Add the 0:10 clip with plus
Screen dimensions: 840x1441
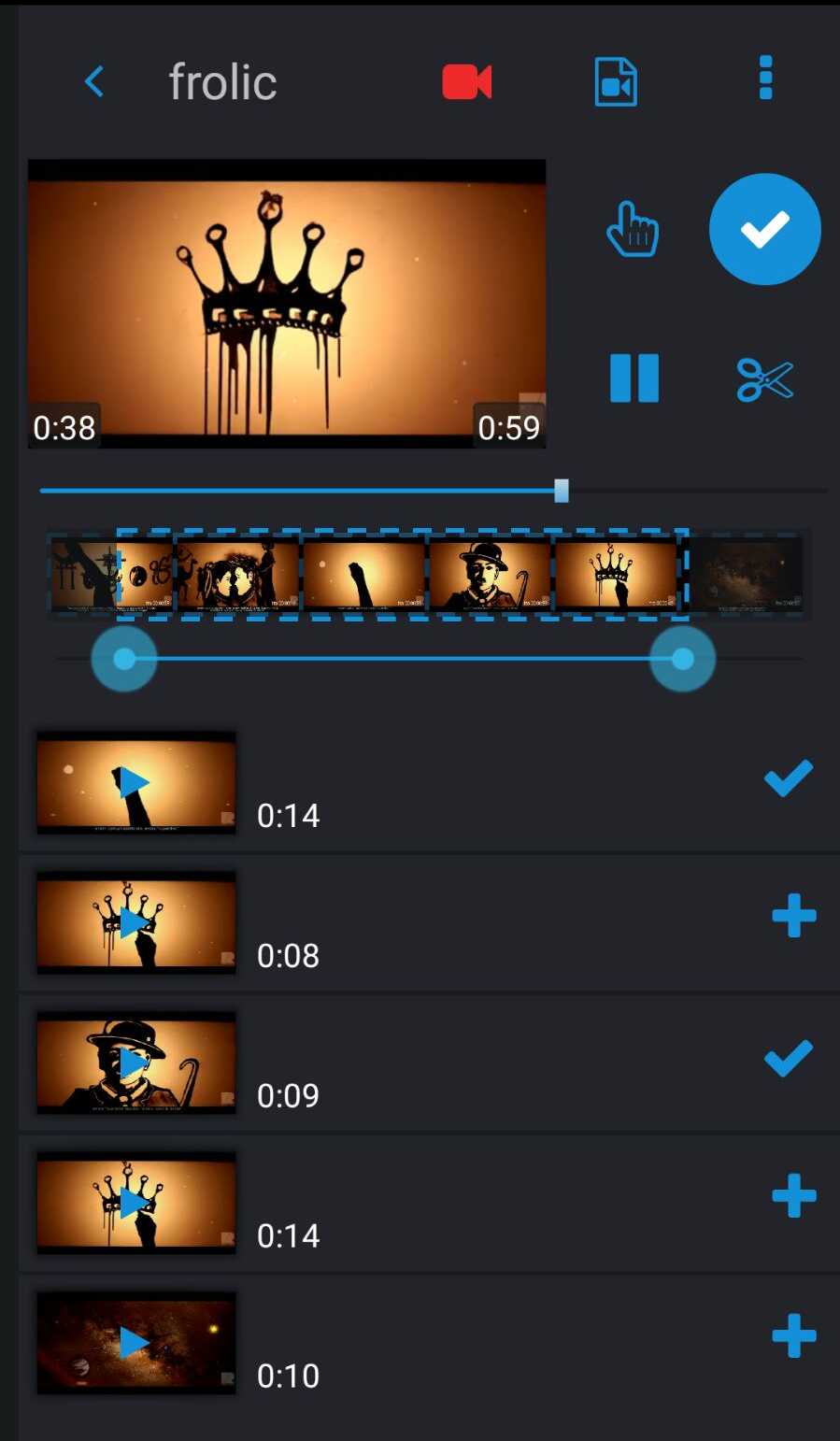point(794,1336)
